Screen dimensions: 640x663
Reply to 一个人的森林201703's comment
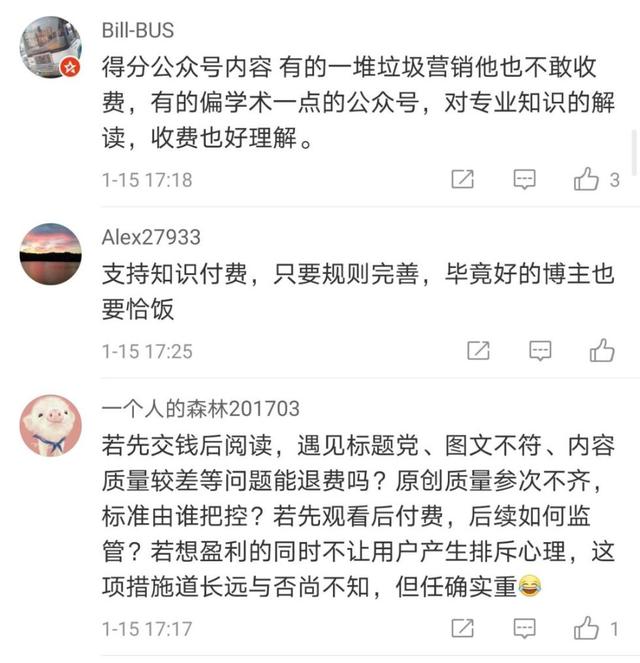tap(524, 628)
